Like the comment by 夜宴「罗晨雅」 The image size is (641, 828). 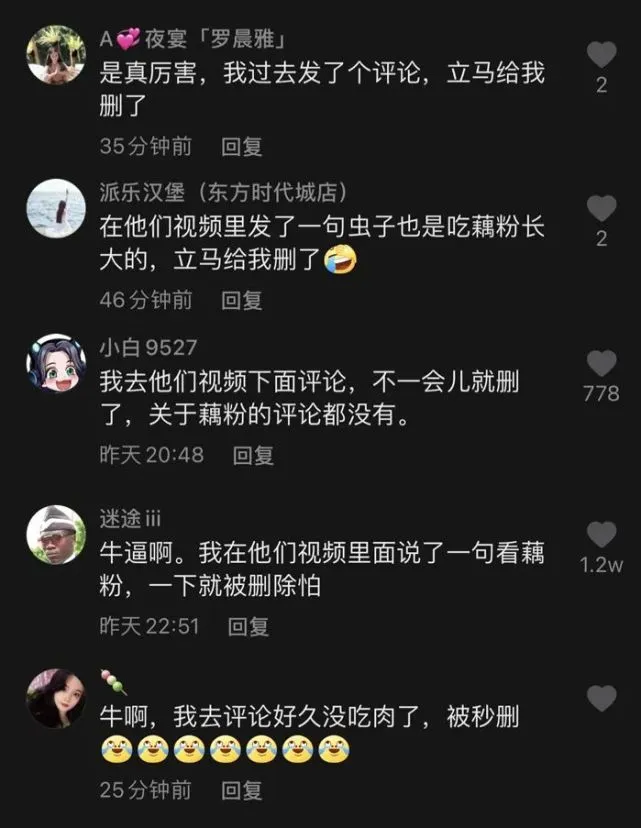(x=601, y=54)
